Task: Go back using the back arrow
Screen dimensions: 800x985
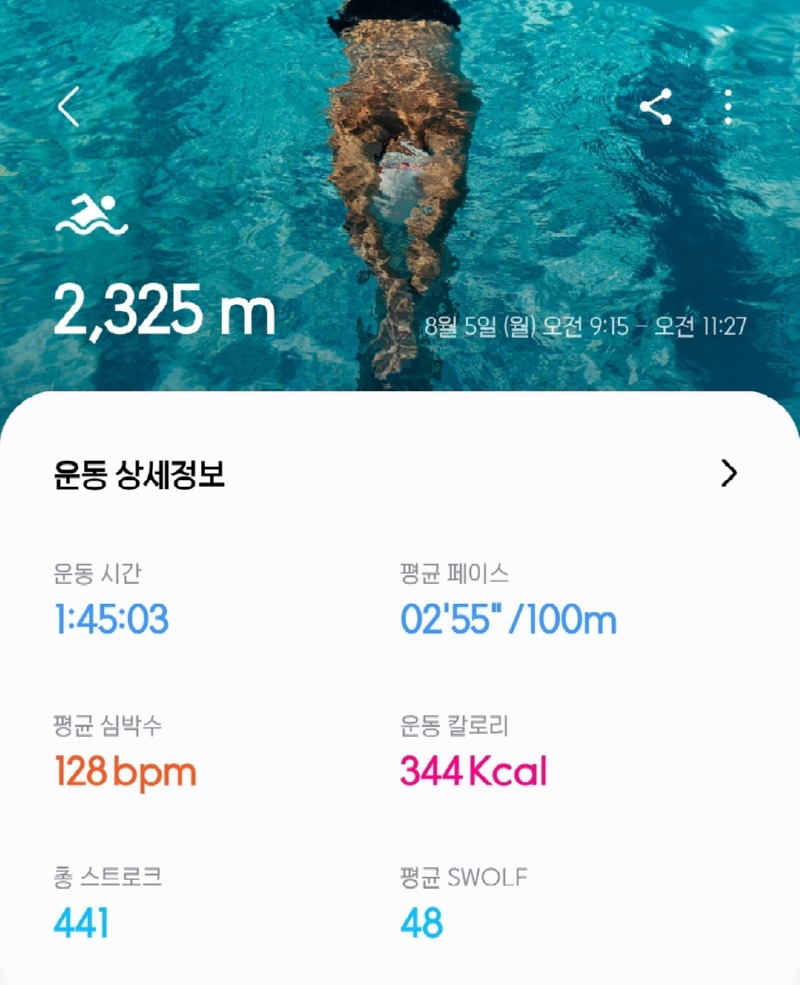Action: (x=68, y=107)
